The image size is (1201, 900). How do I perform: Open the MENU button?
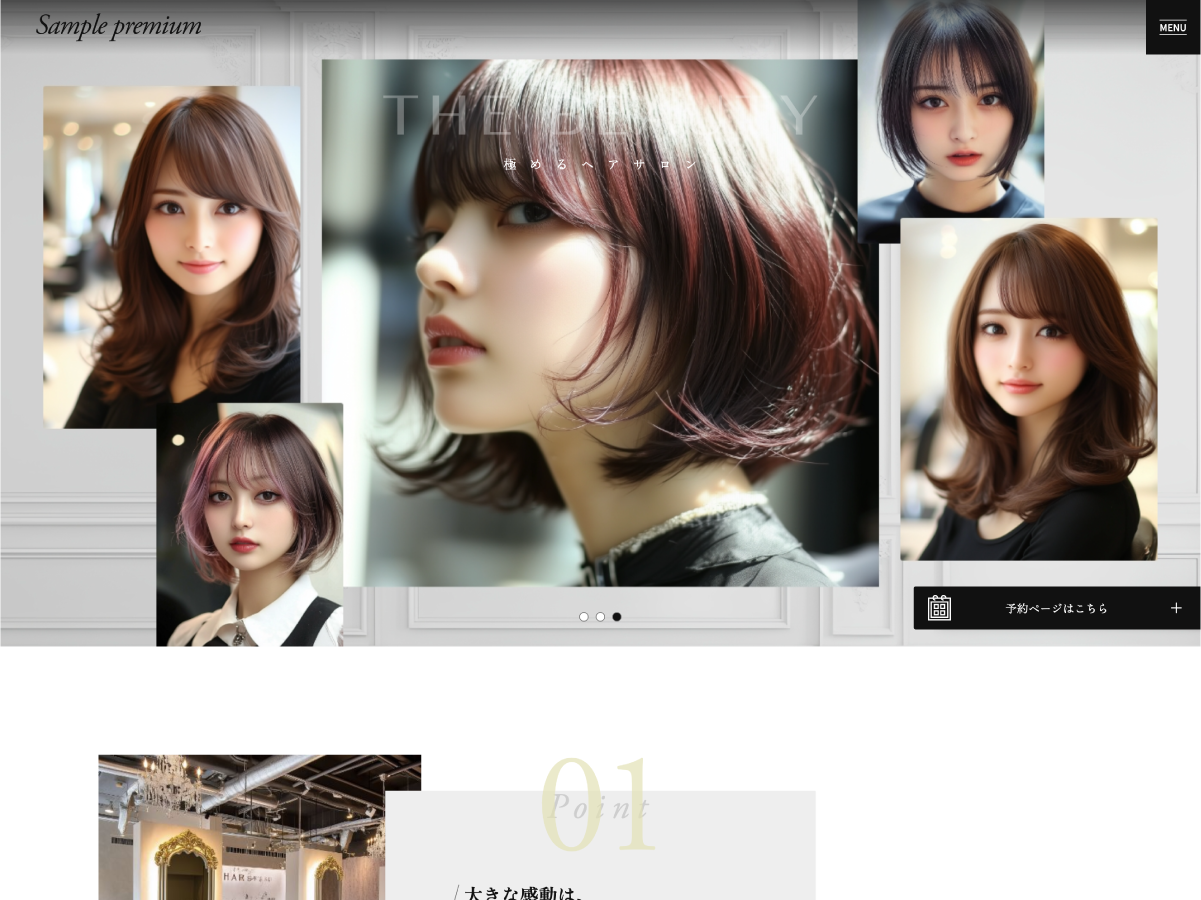[1172, 27]
